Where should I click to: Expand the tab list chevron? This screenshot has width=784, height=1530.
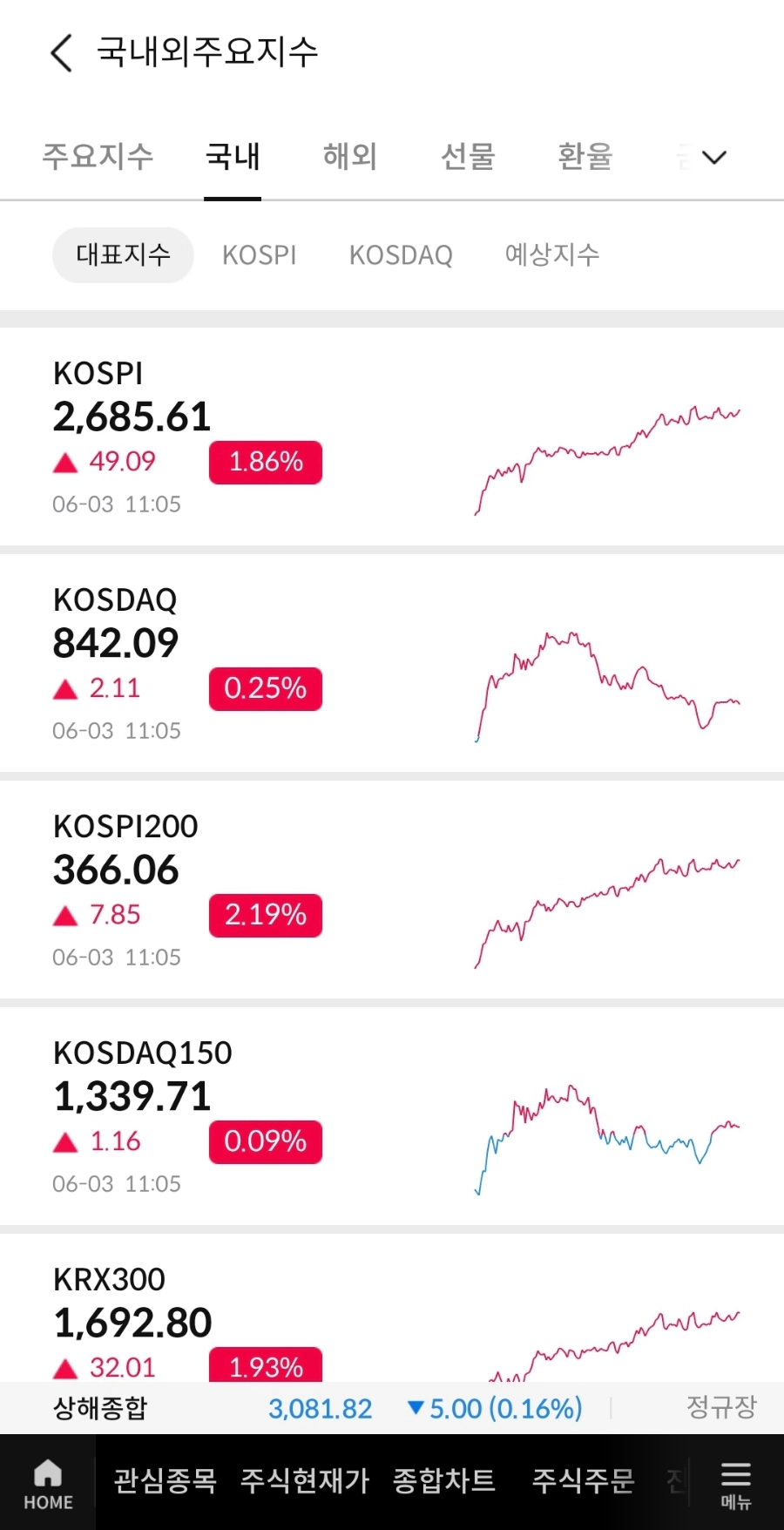[x=713, y=157]
